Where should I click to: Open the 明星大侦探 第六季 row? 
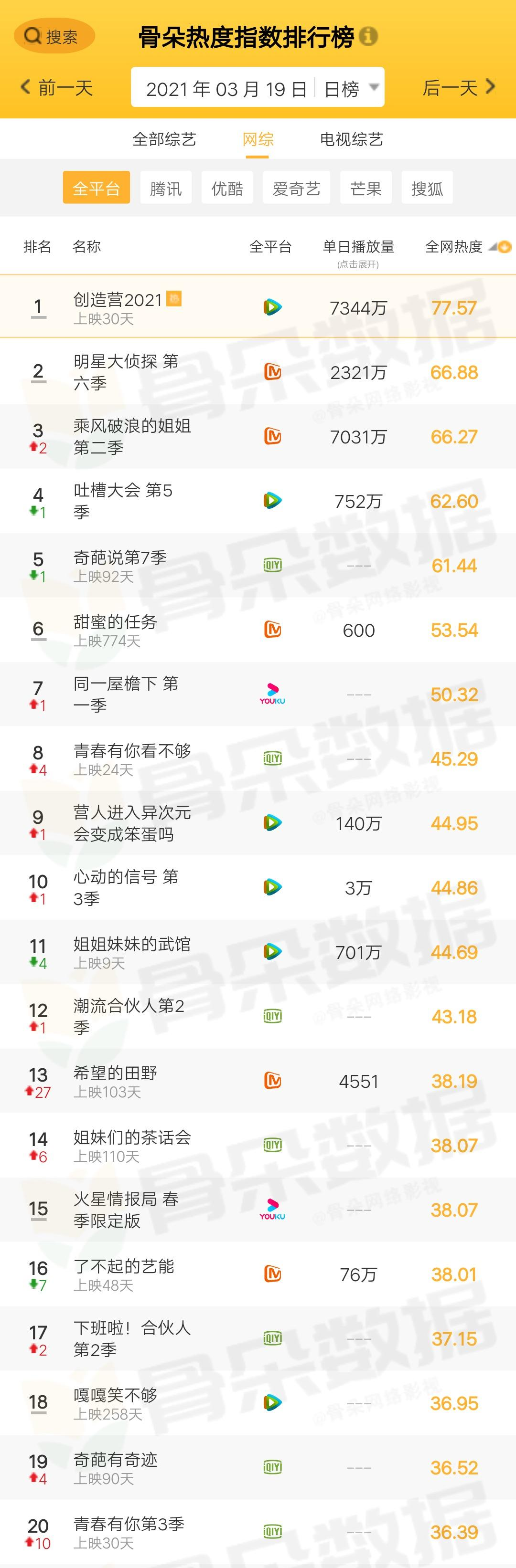coord(126,372)
